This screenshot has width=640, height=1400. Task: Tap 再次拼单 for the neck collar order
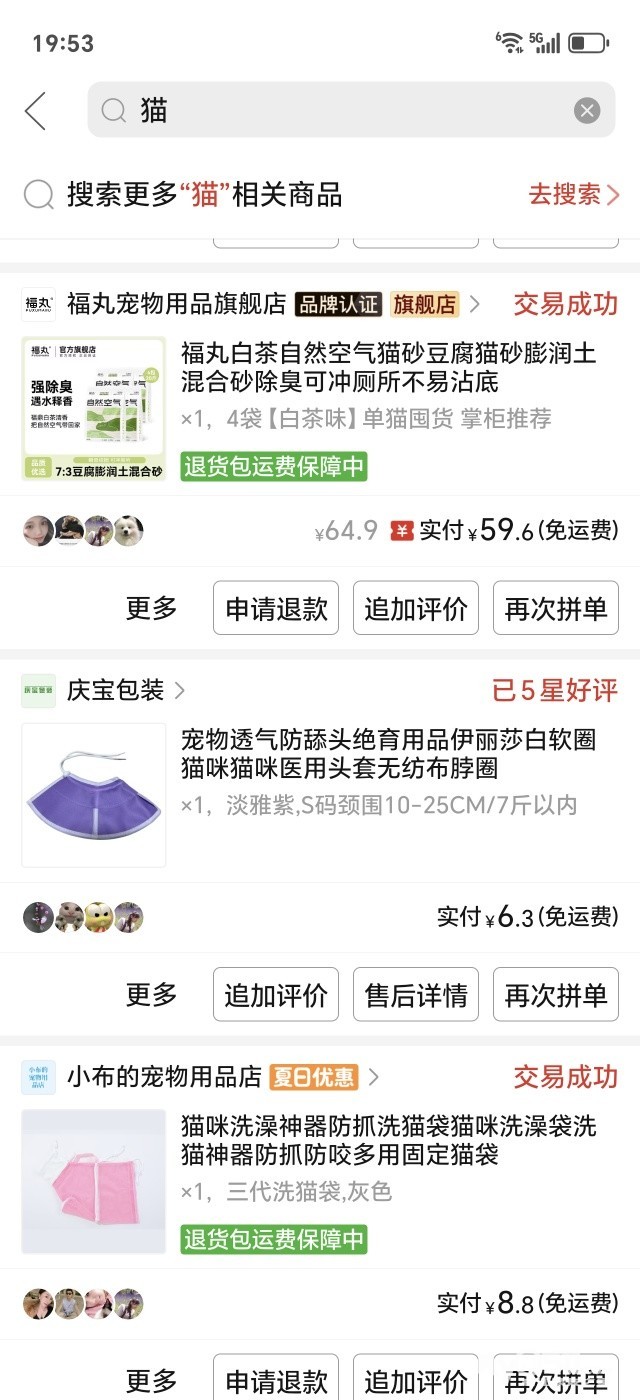coord(556,995)
